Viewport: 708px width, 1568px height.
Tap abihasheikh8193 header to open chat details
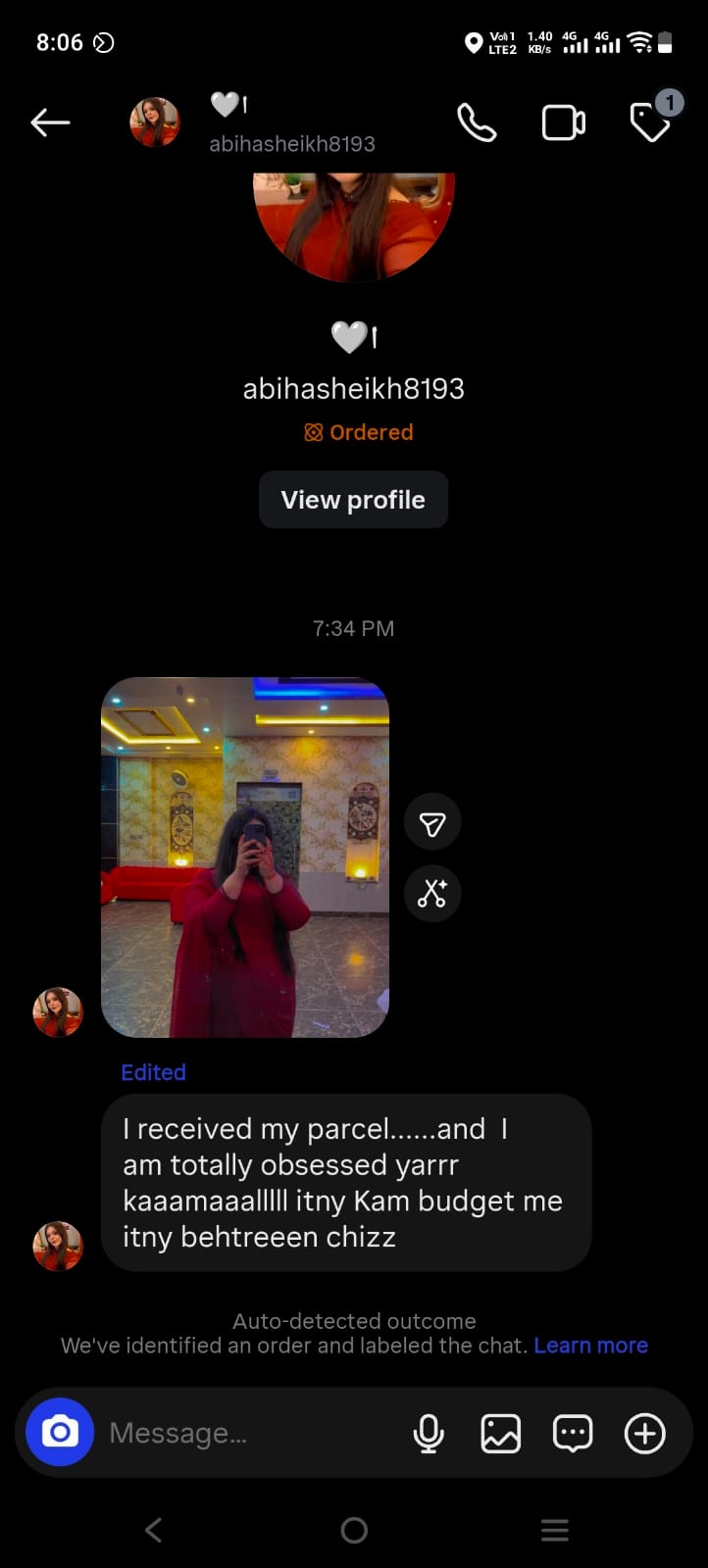(292, 123)
